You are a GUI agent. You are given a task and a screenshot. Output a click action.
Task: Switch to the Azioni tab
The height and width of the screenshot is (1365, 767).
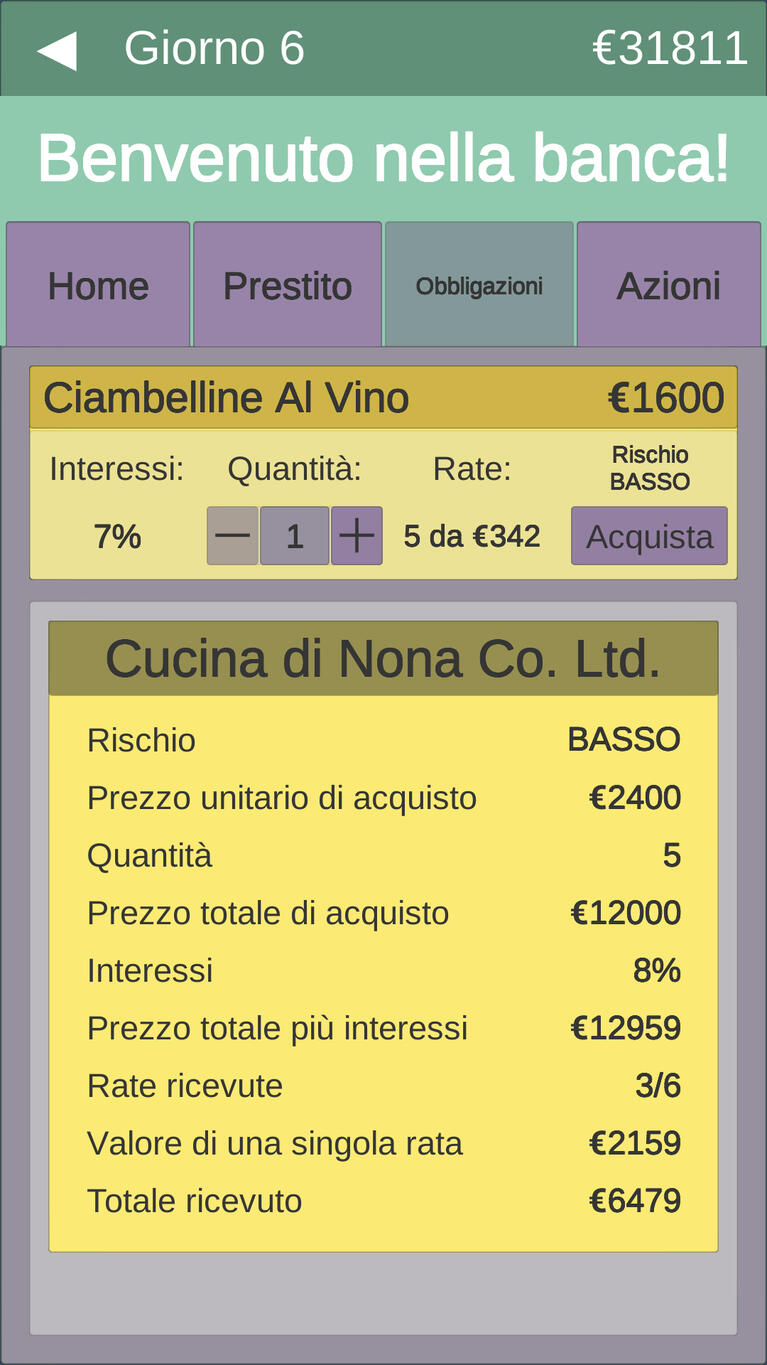point(668,286)
